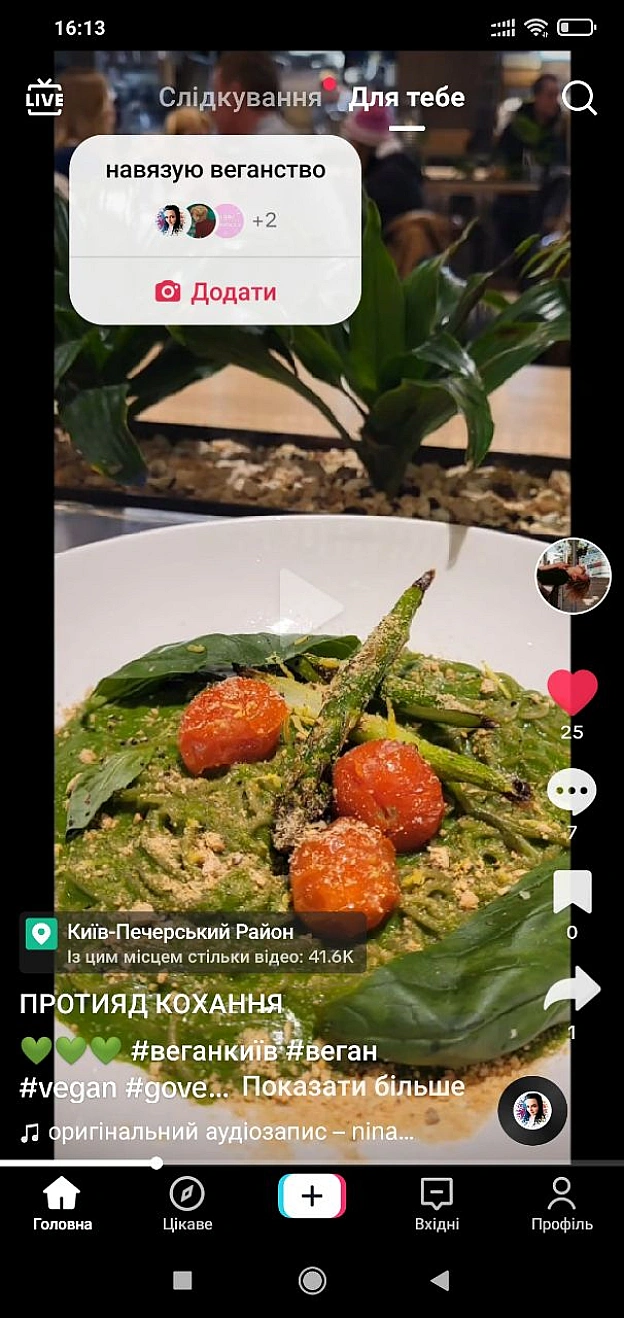Tap Додати on the sticker card
The height and width of the screenshot is (1318, 624).
point(215,292)
